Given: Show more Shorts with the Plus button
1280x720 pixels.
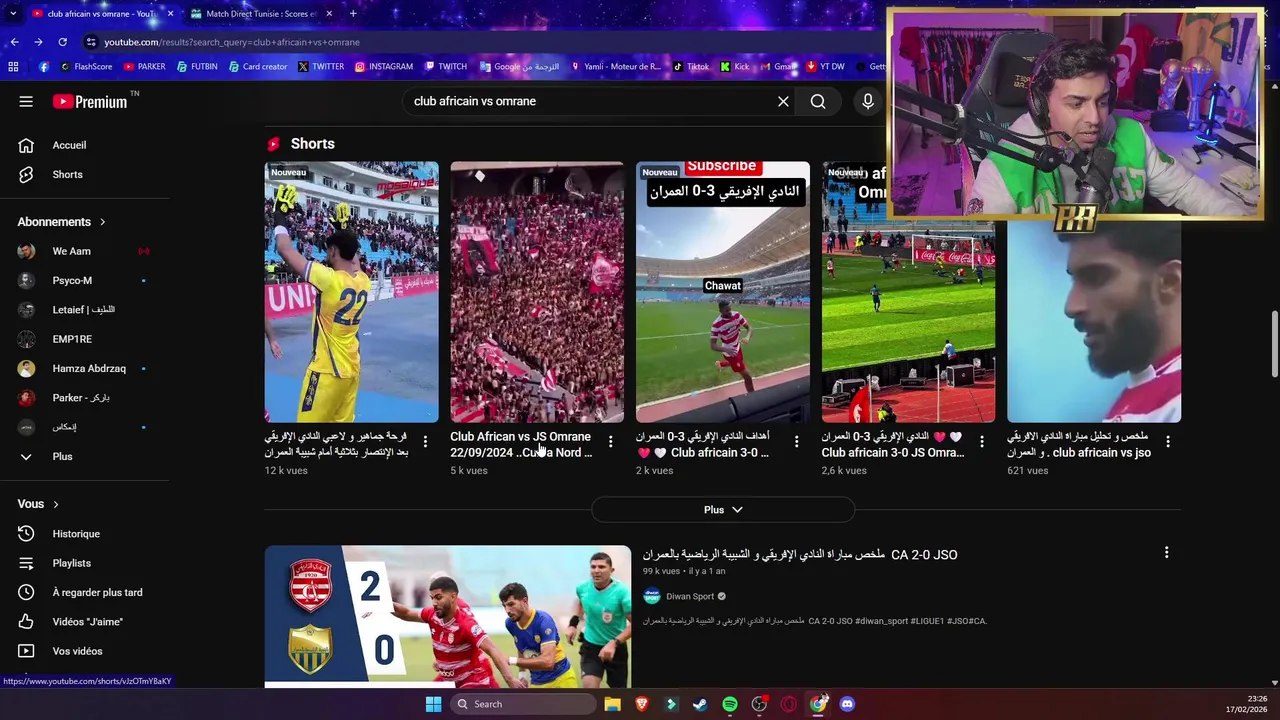Looking at the screenshot, I should click(x=722, y=510).
